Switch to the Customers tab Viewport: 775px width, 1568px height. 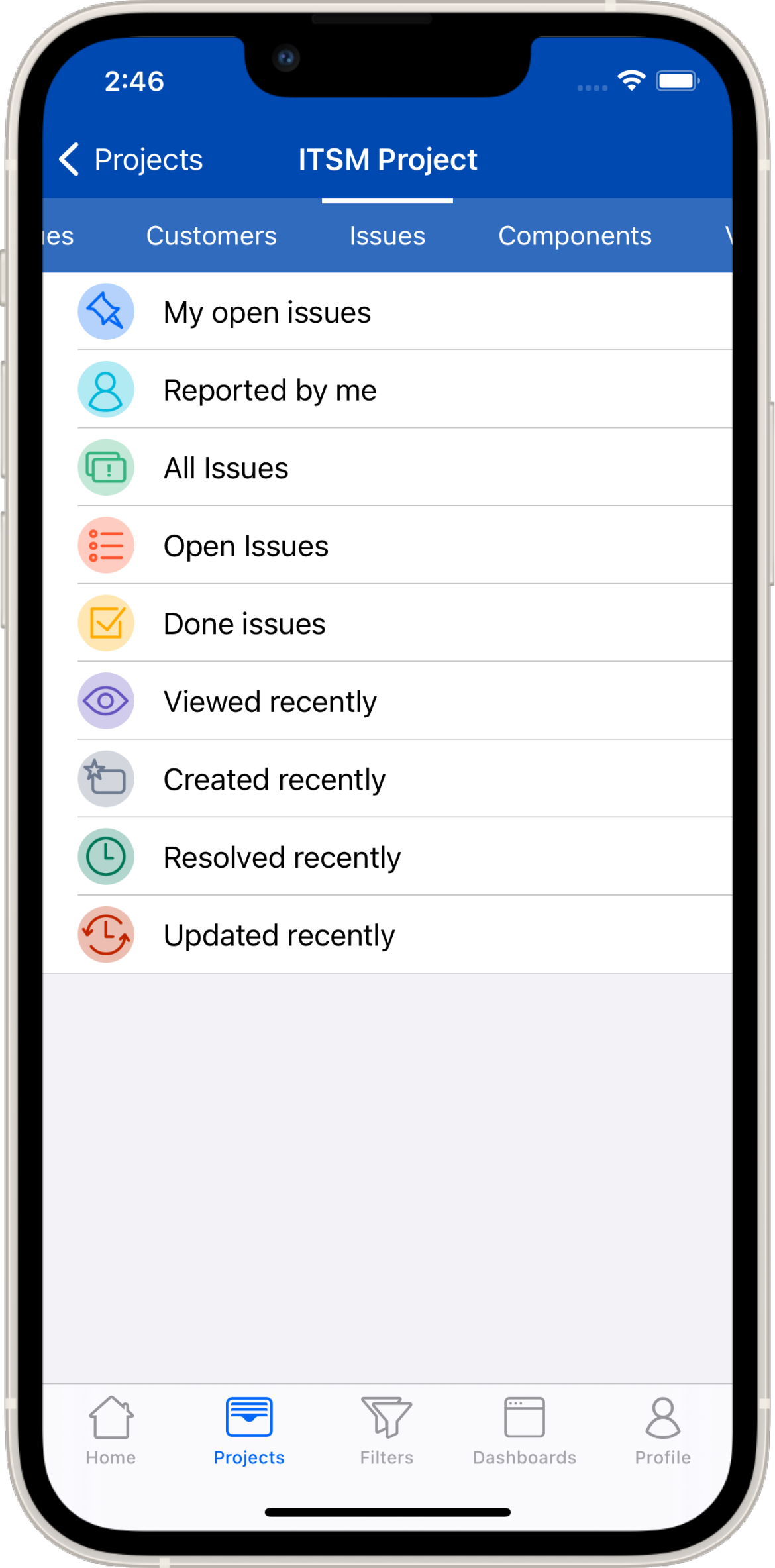click(x=211, y=236)
